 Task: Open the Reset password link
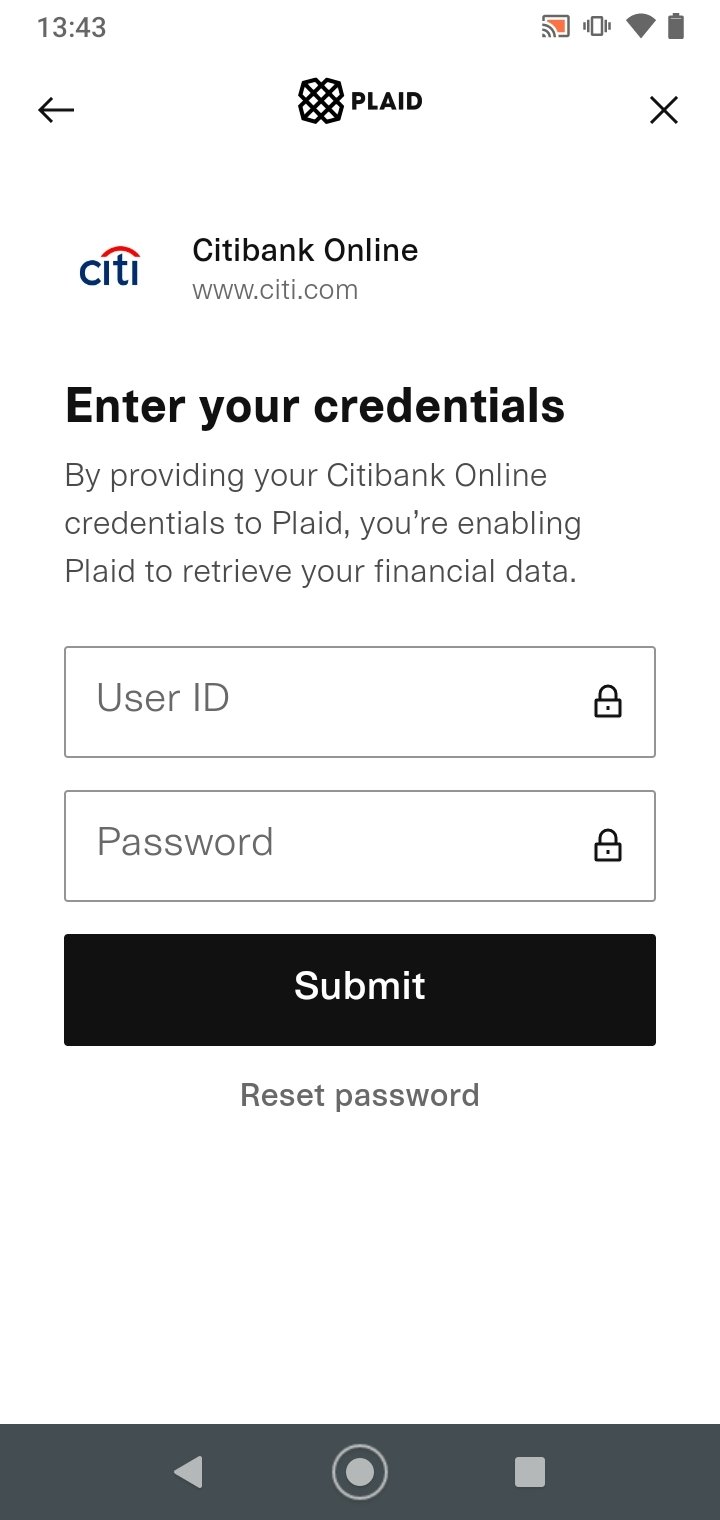coord(360,1095)
